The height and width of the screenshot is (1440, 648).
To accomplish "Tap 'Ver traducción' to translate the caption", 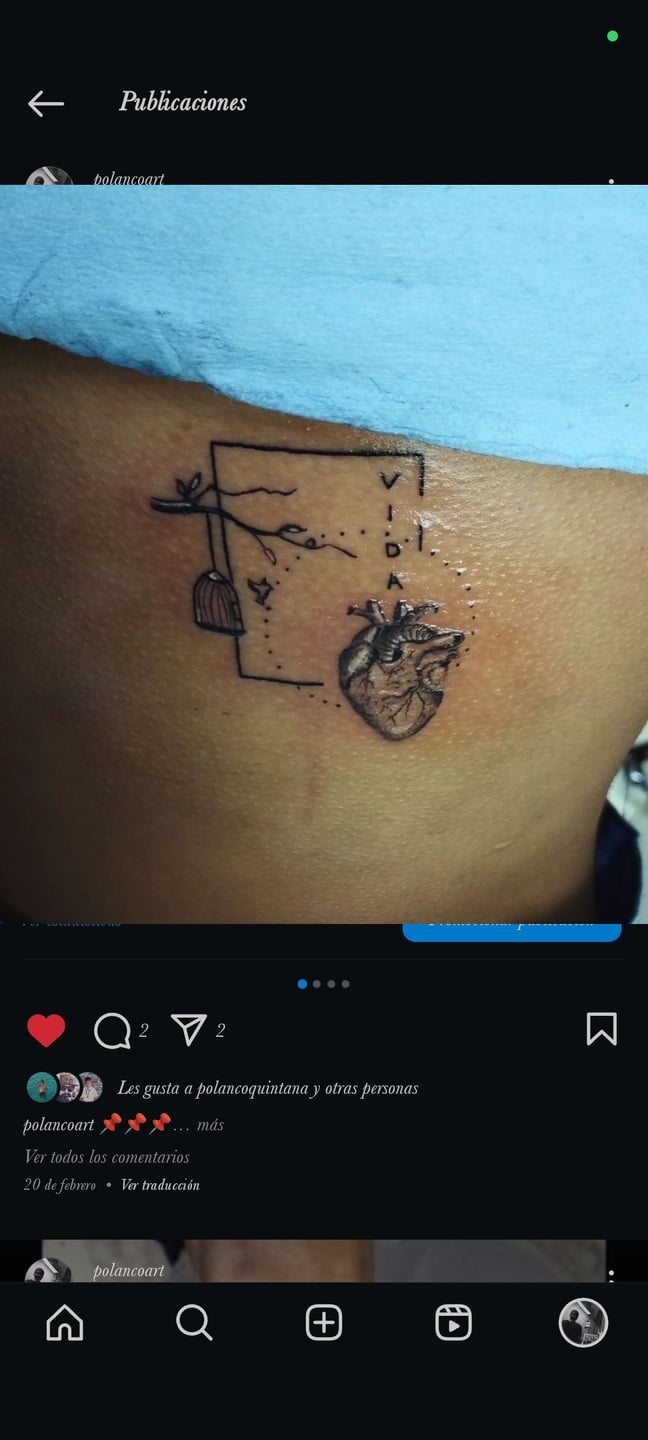I will click(160, 1185).
